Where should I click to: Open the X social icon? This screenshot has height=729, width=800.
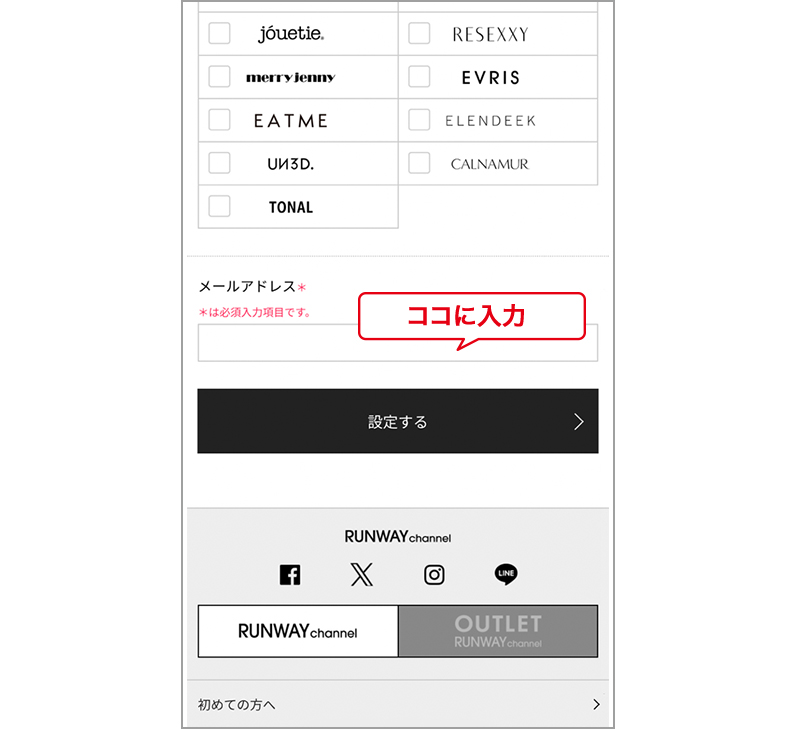tap(362, 575)
